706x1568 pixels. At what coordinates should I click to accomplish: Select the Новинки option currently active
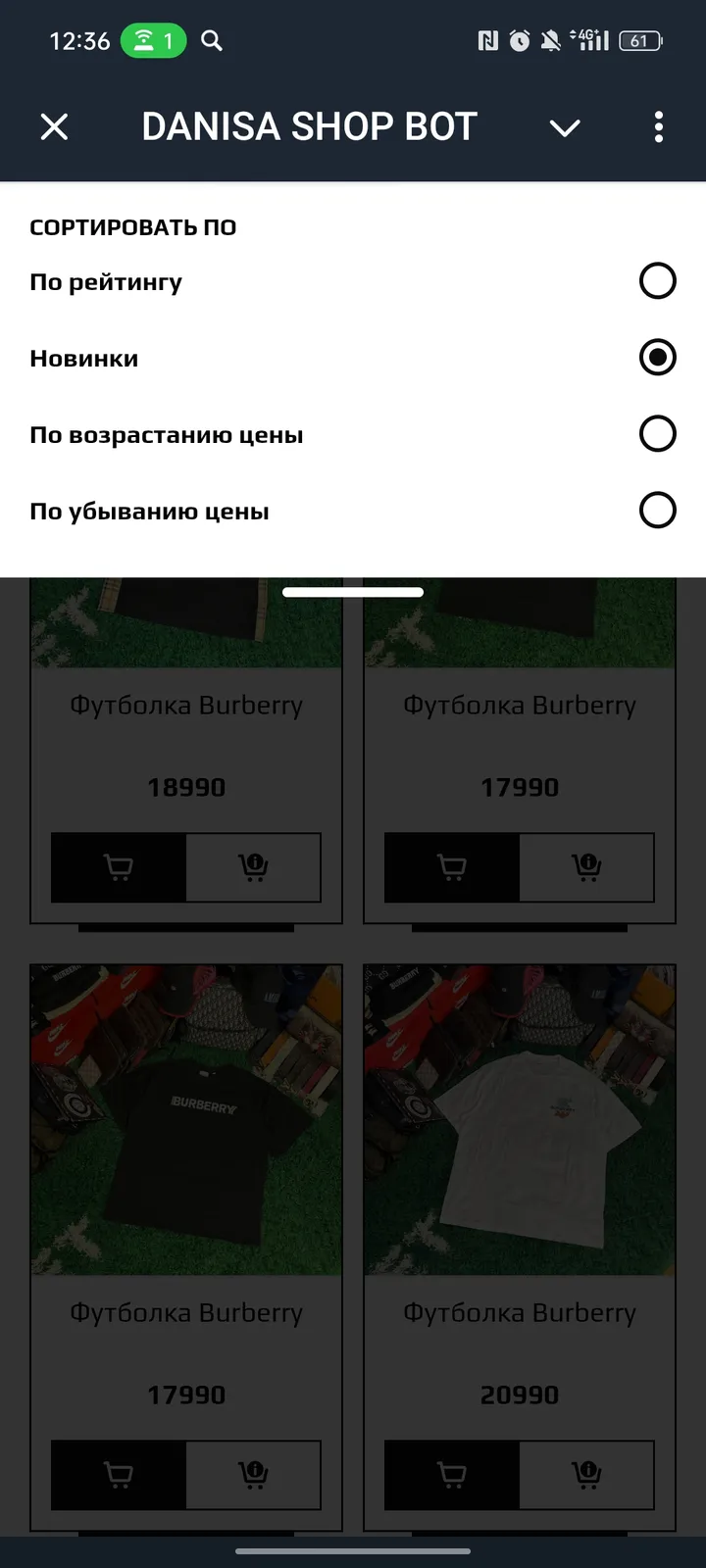tap(658, 358)
